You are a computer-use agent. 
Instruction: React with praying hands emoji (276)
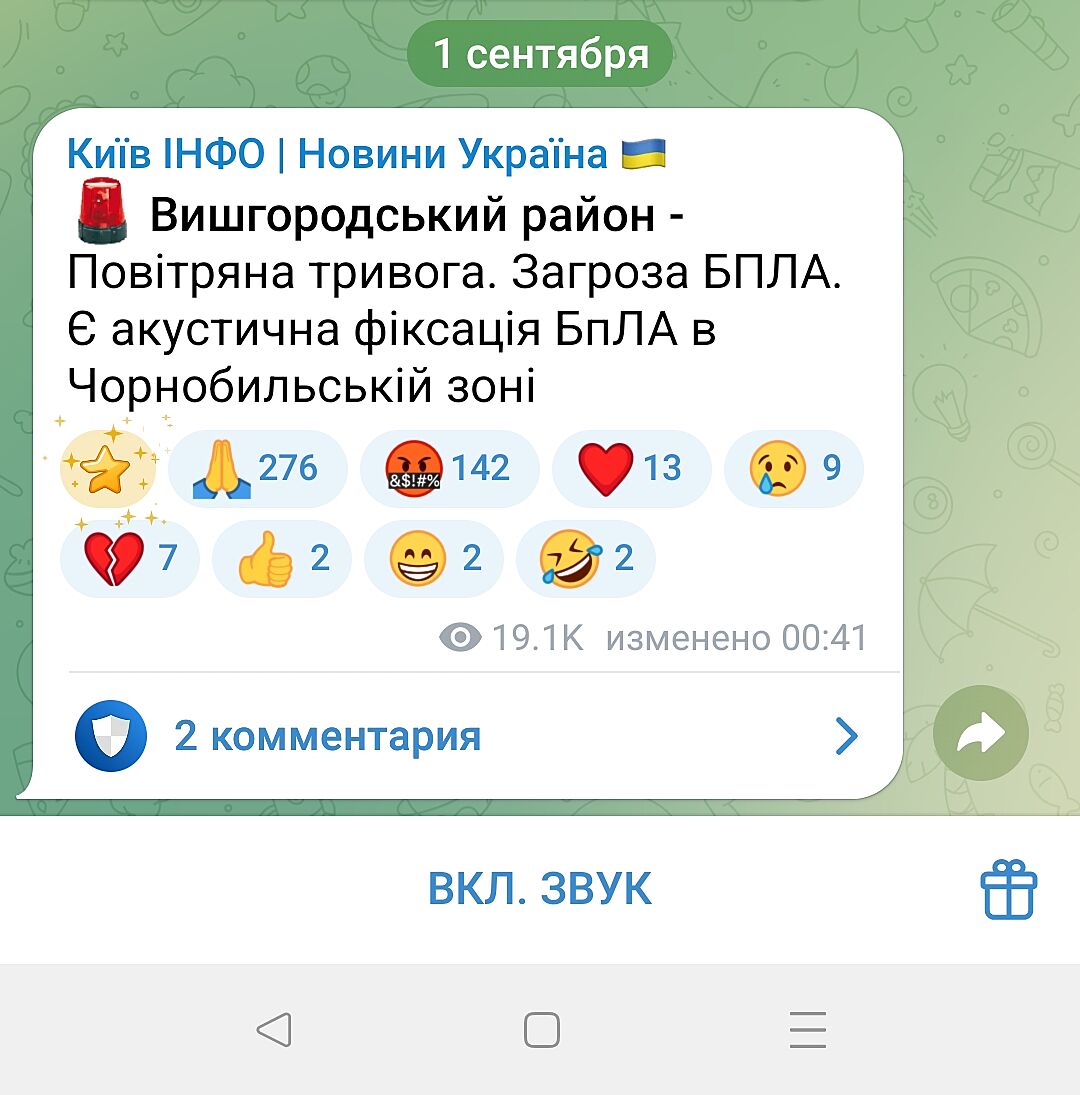[257, 468]
